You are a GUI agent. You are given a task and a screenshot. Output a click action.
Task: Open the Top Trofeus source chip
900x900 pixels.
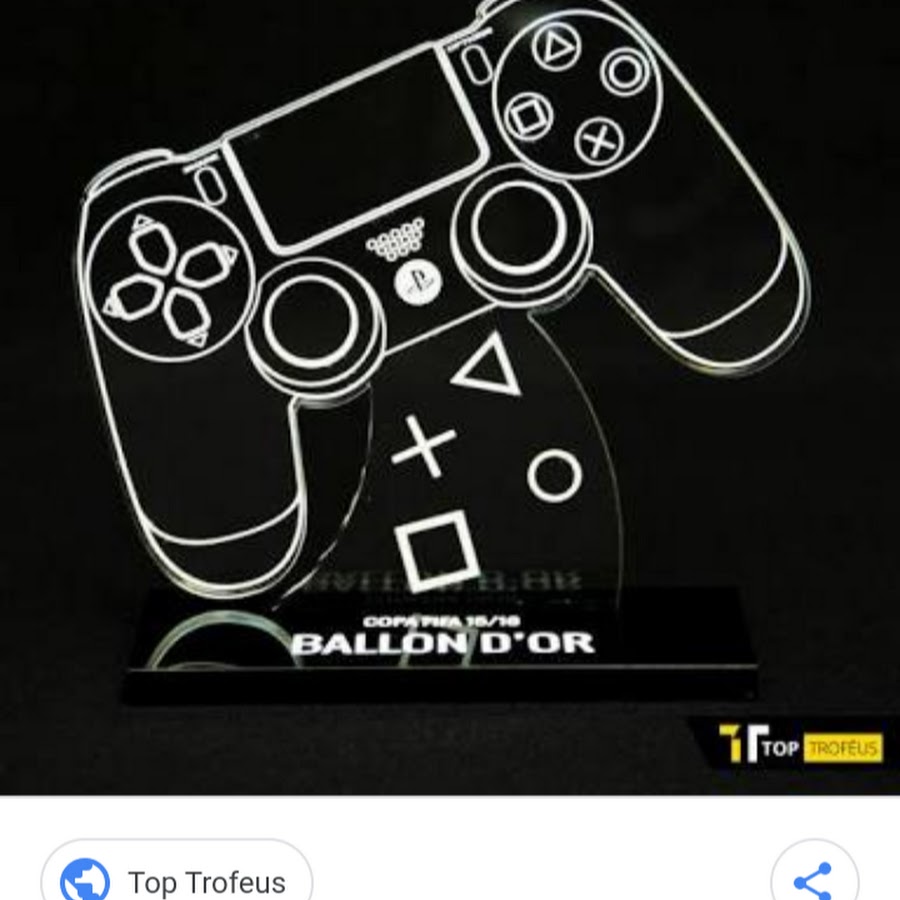coord(177,878)
